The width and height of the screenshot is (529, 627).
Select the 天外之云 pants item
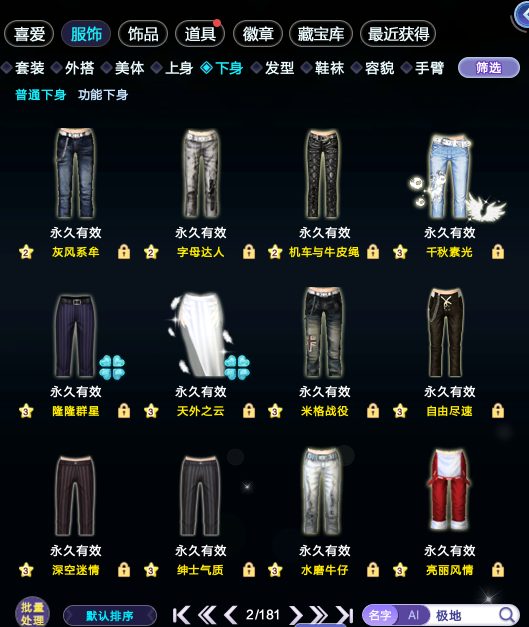(x=201, y=336)
